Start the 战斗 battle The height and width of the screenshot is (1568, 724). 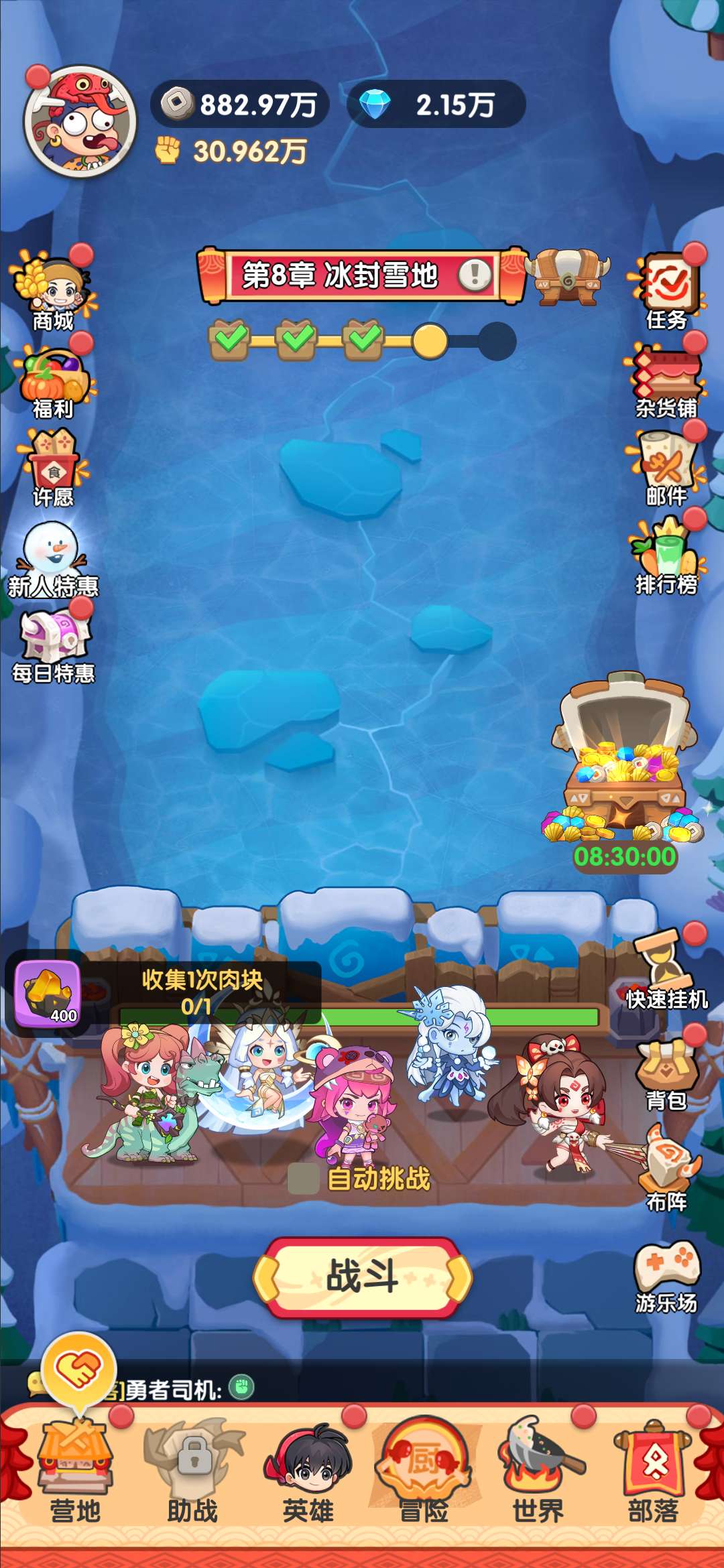point(363,1277)
